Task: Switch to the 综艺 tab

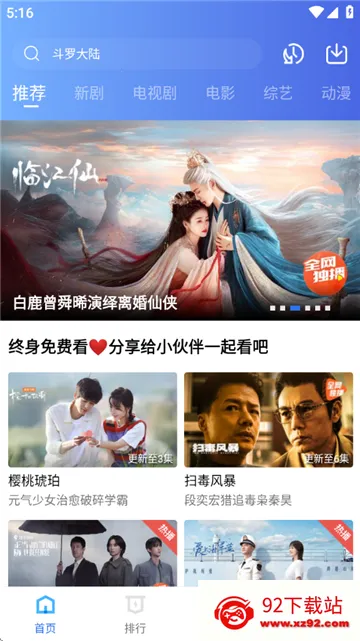Action: 278,93
